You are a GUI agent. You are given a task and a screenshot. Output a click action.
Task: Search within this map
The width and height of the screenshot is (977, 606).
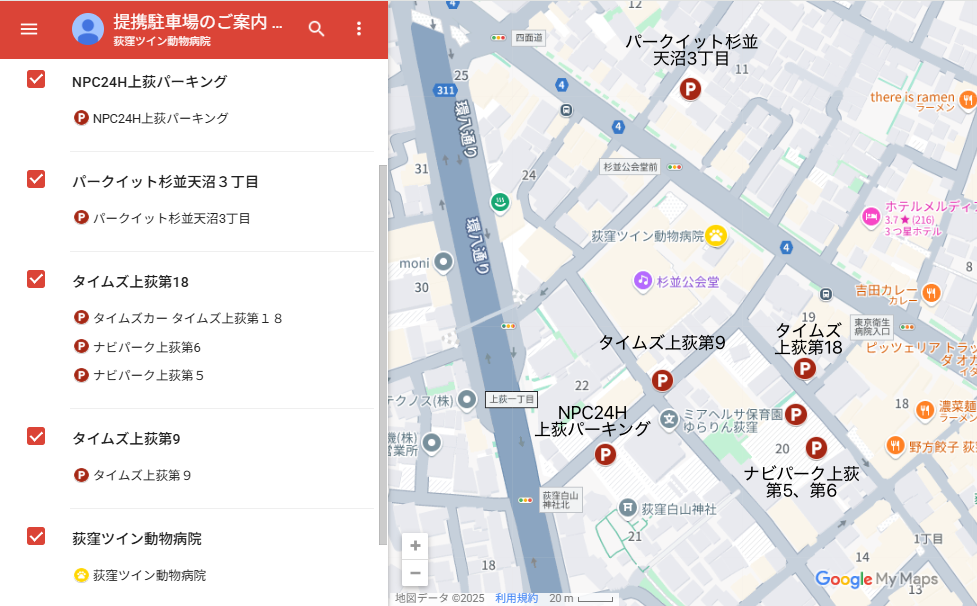pyautogui.click(x=316, y=29)
